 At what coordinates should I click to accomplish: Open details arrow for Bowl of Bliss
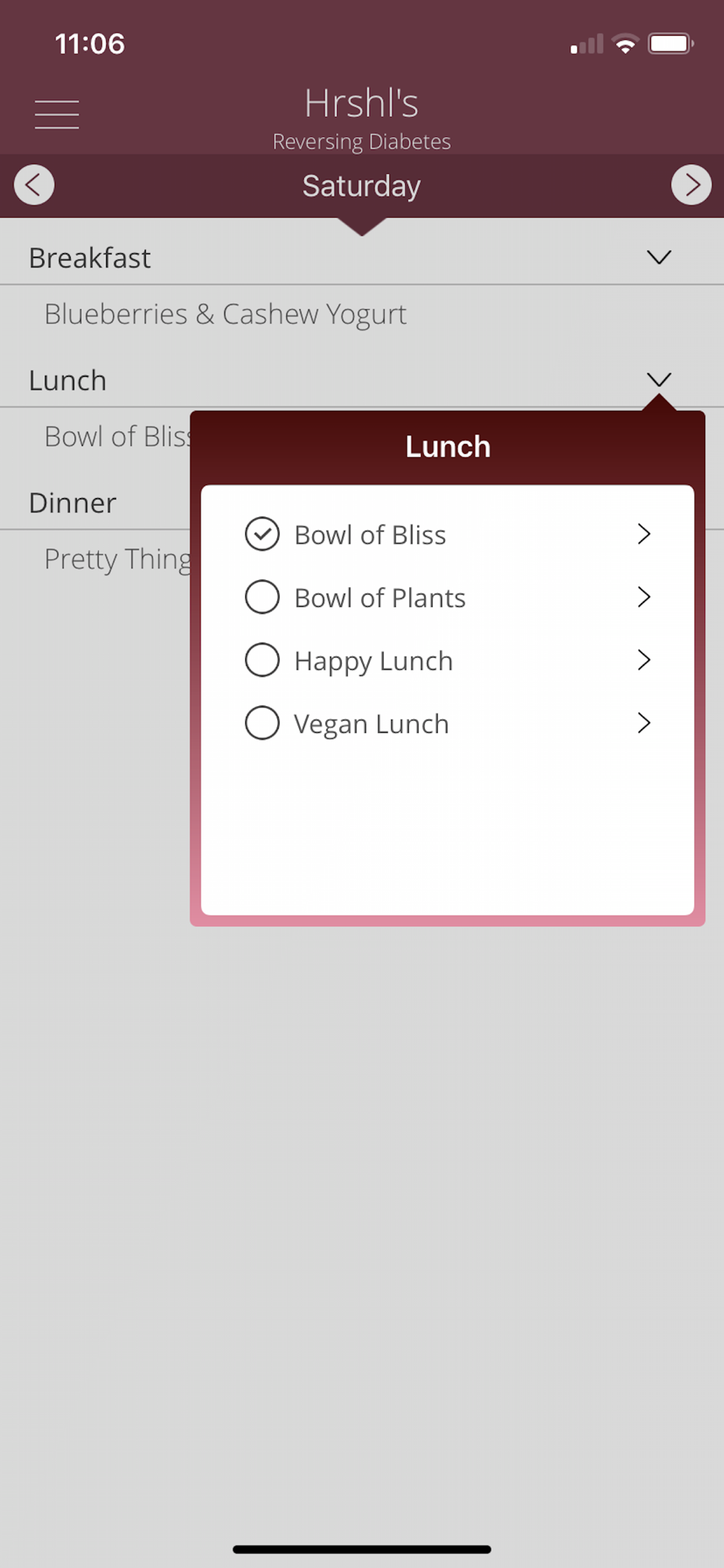tap(644, 535)
